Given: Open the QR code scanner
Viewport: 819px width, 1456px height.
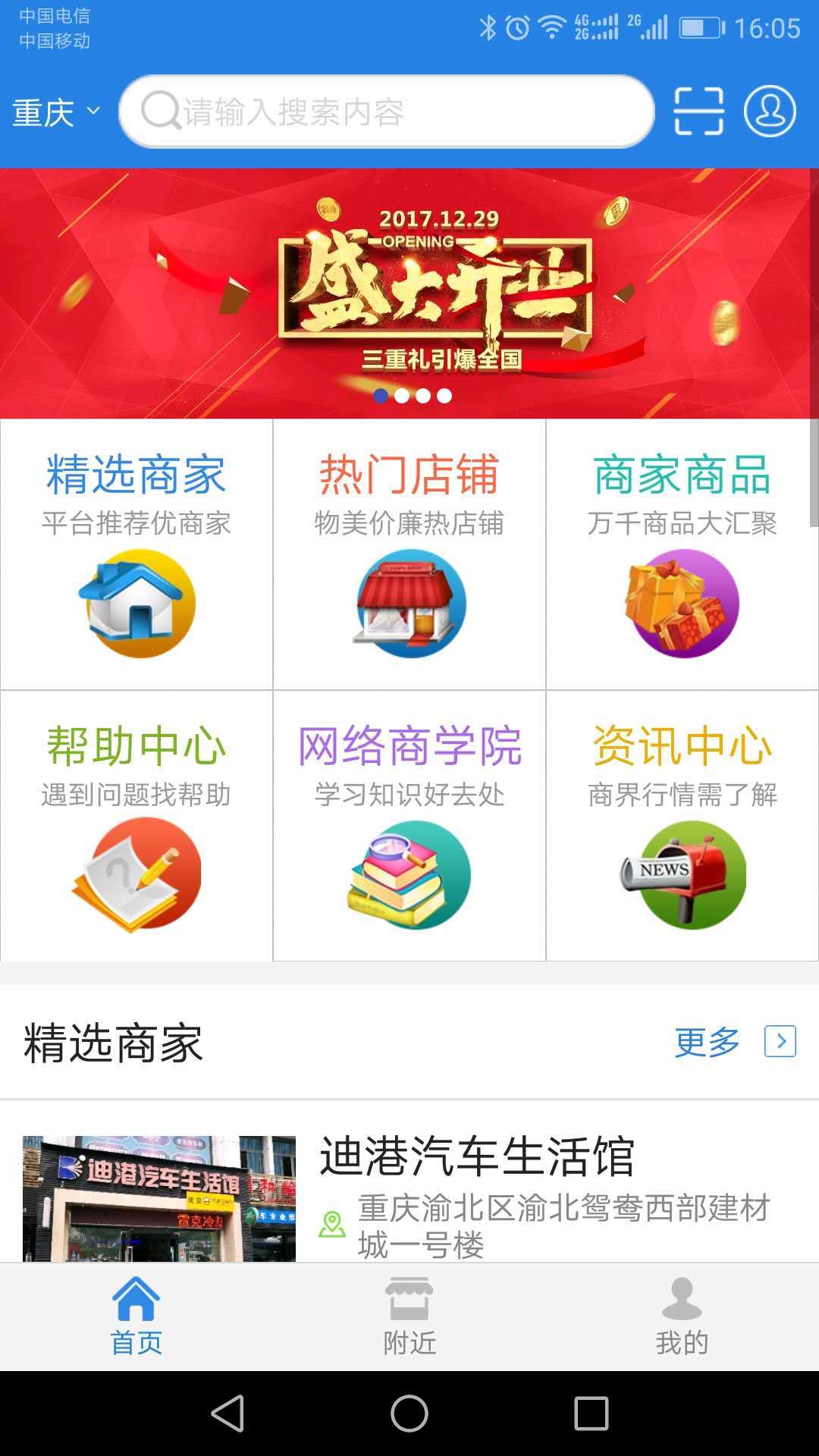Looking at the screenshot, I should pyautogui.click(x=698, y=111).
